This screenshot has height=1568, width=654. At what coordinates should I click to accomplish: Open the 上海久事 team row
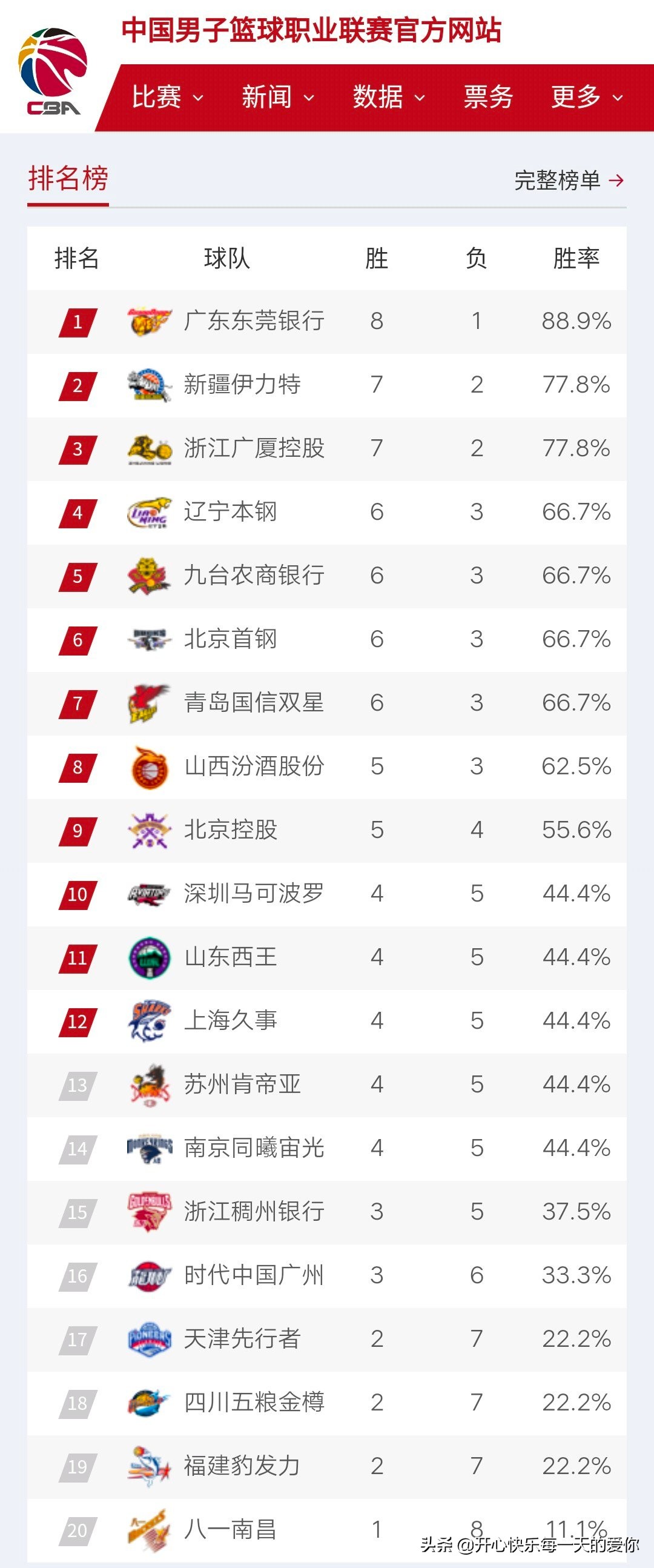tap(230, 1021)
